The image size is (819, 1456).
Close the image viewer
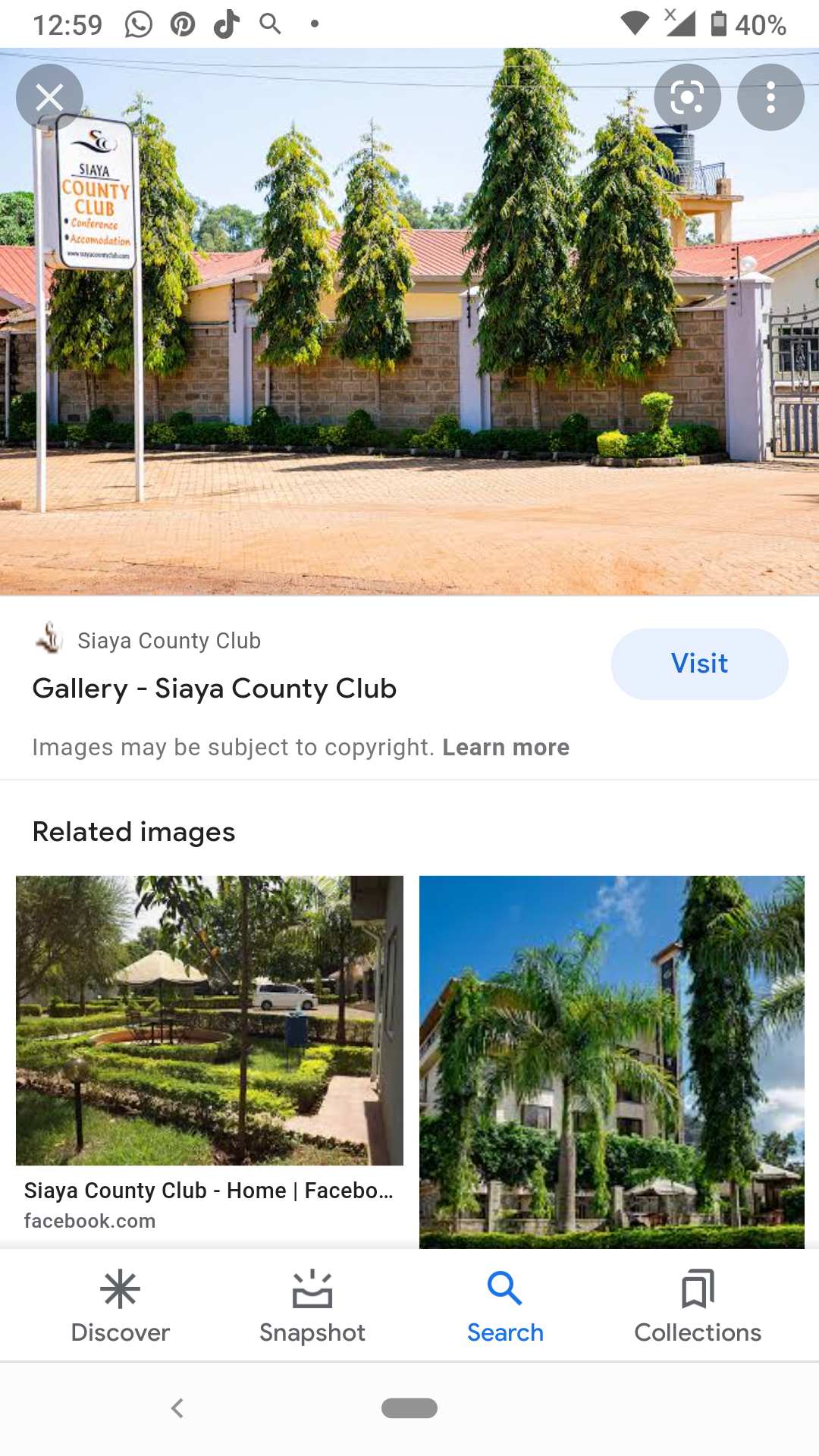[49, 97]
